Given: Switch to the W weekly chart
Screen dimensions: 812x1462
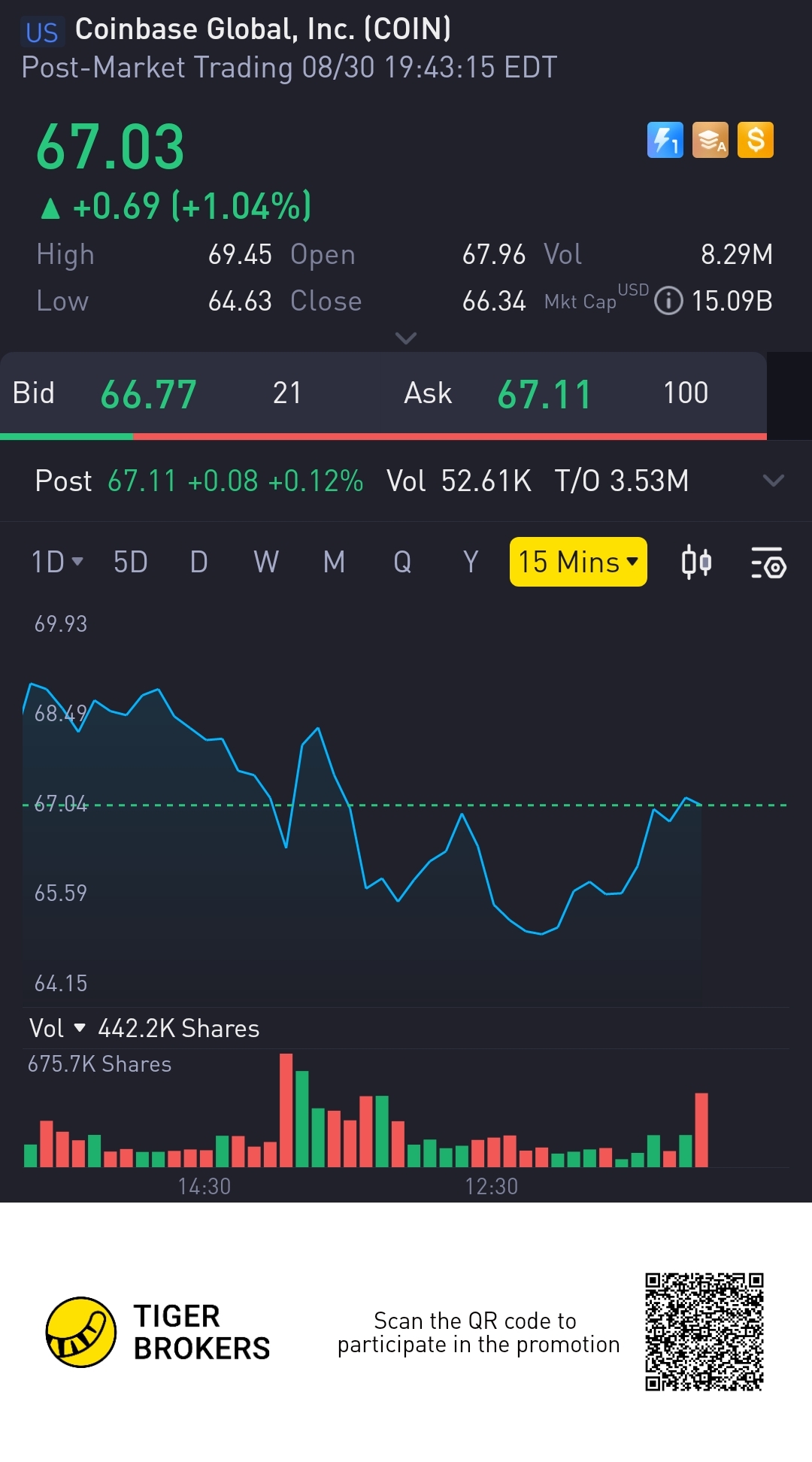Looking at the screenshot, I should [266, 562].
